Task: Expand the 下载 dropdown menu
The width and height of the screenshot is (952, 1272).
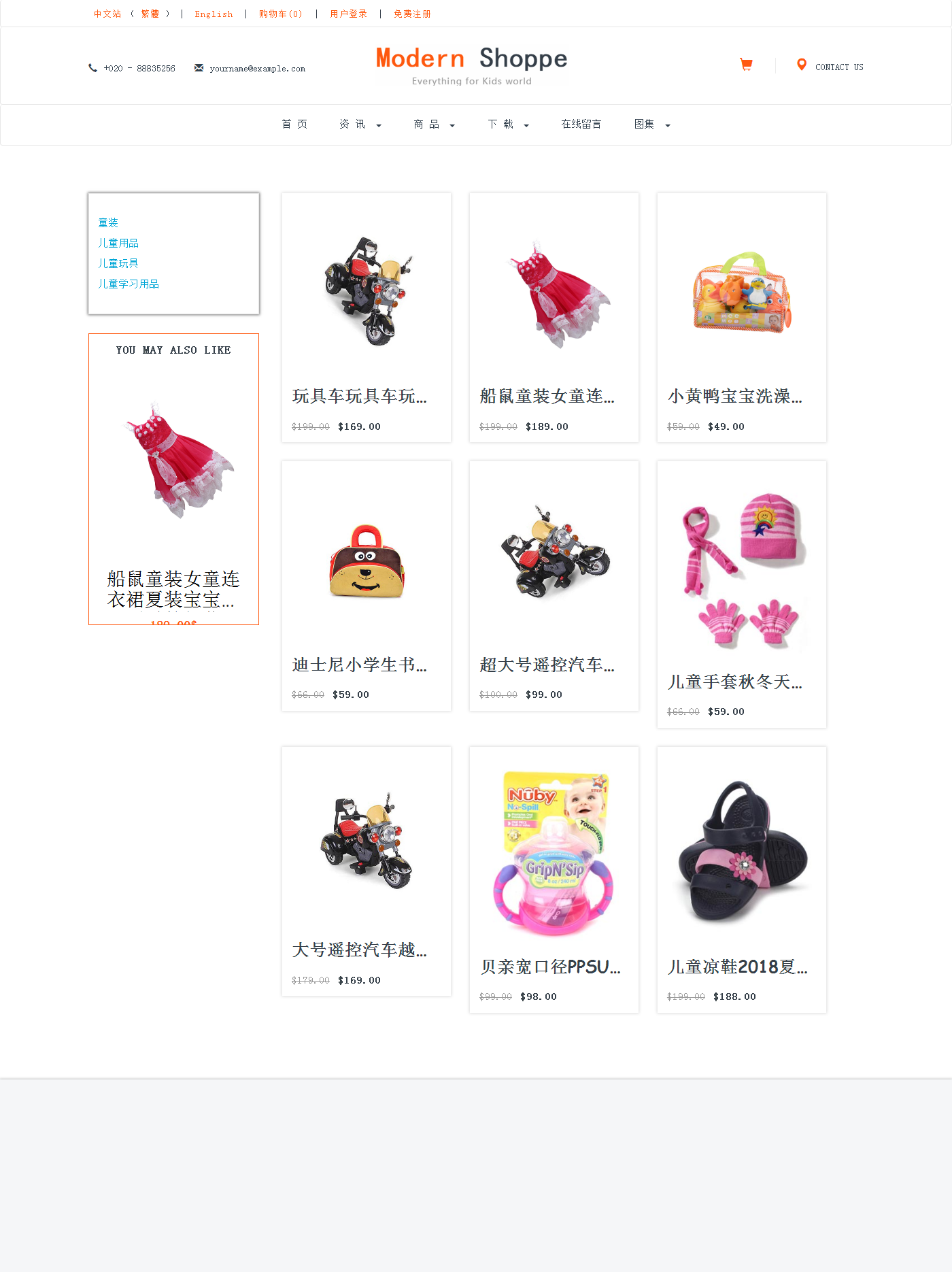Action: [x=508, y=124]
